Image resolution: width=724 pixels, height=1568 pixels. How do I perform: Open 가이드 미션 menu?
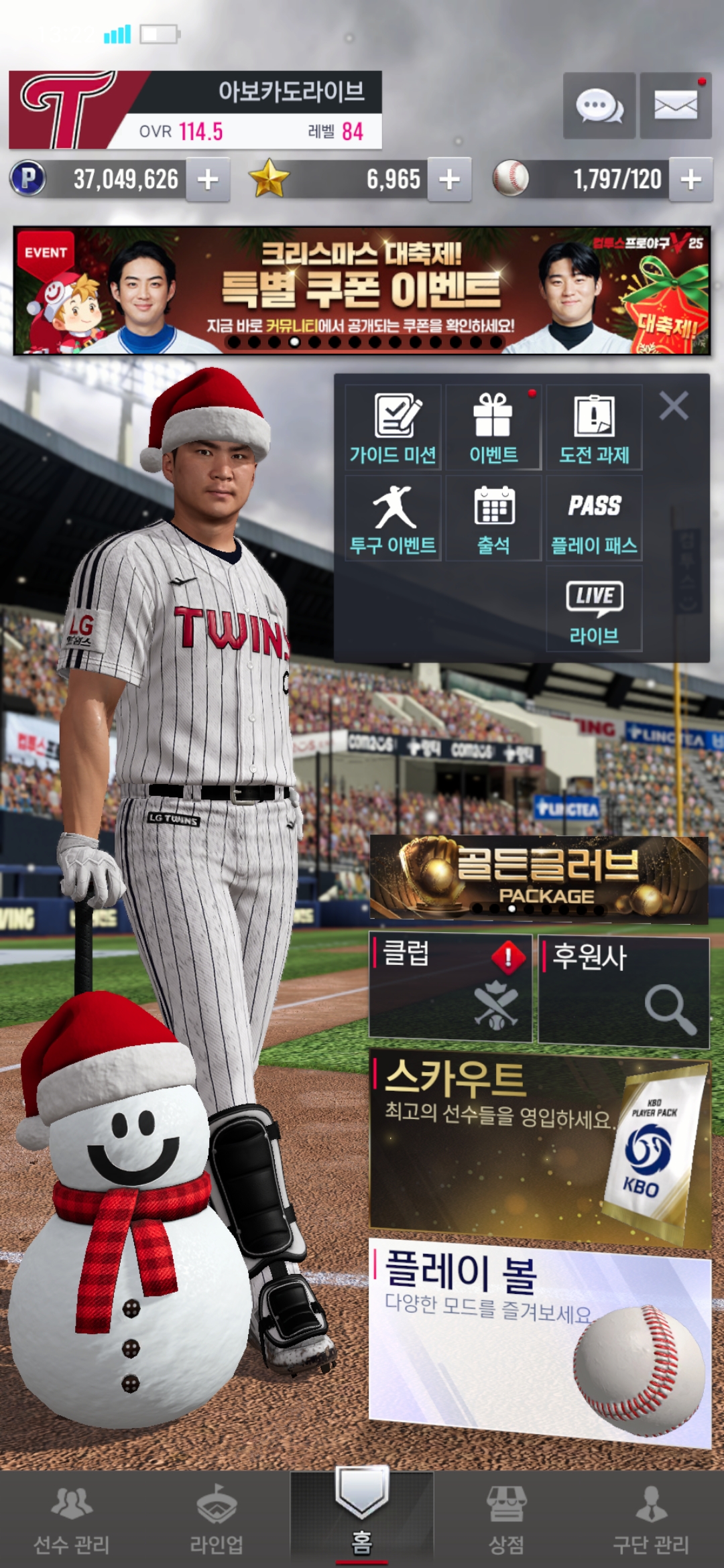(x=394, y=428)
